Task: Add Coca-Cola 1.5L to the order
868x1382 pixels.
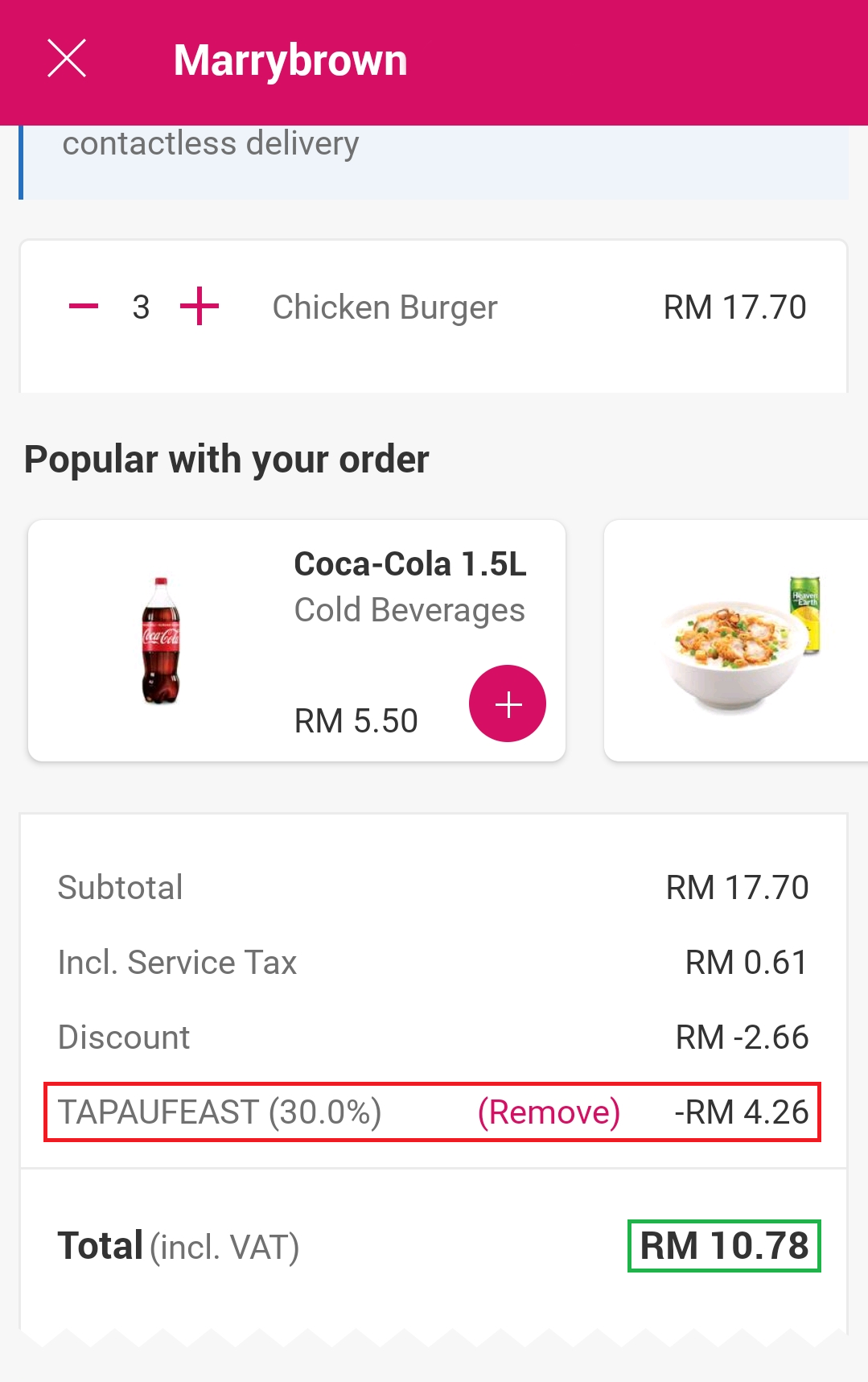Action: [x=508, y=703]
